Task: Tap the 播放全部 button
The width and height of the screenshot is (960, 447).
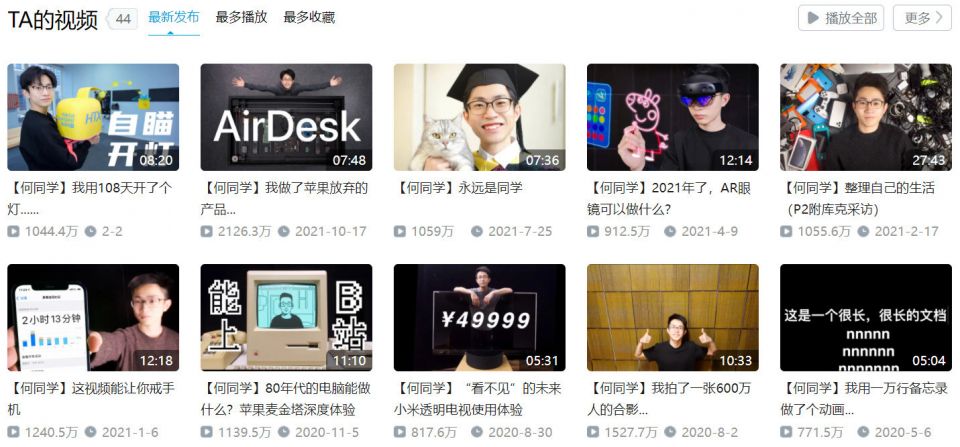Action: tap(841, 18)
